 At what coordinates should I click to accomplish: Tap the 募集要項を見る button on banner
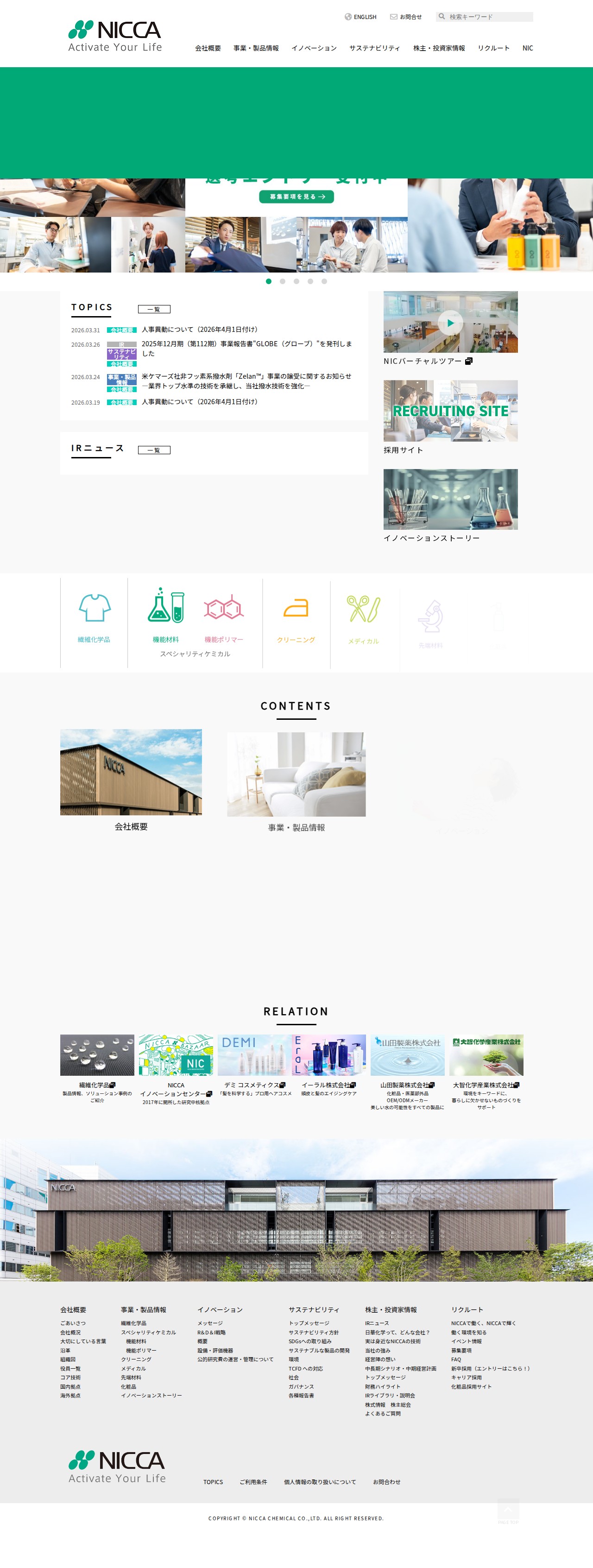tap(296, 197)
